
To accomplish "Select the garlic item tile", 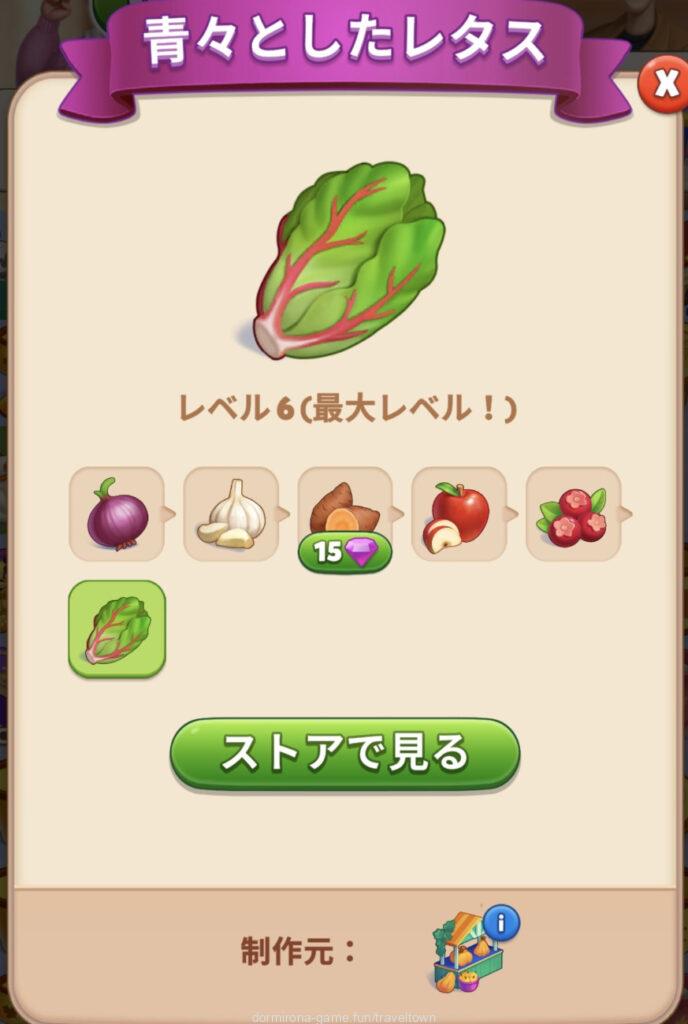I will pyautogui.click(x=231, y=513).
